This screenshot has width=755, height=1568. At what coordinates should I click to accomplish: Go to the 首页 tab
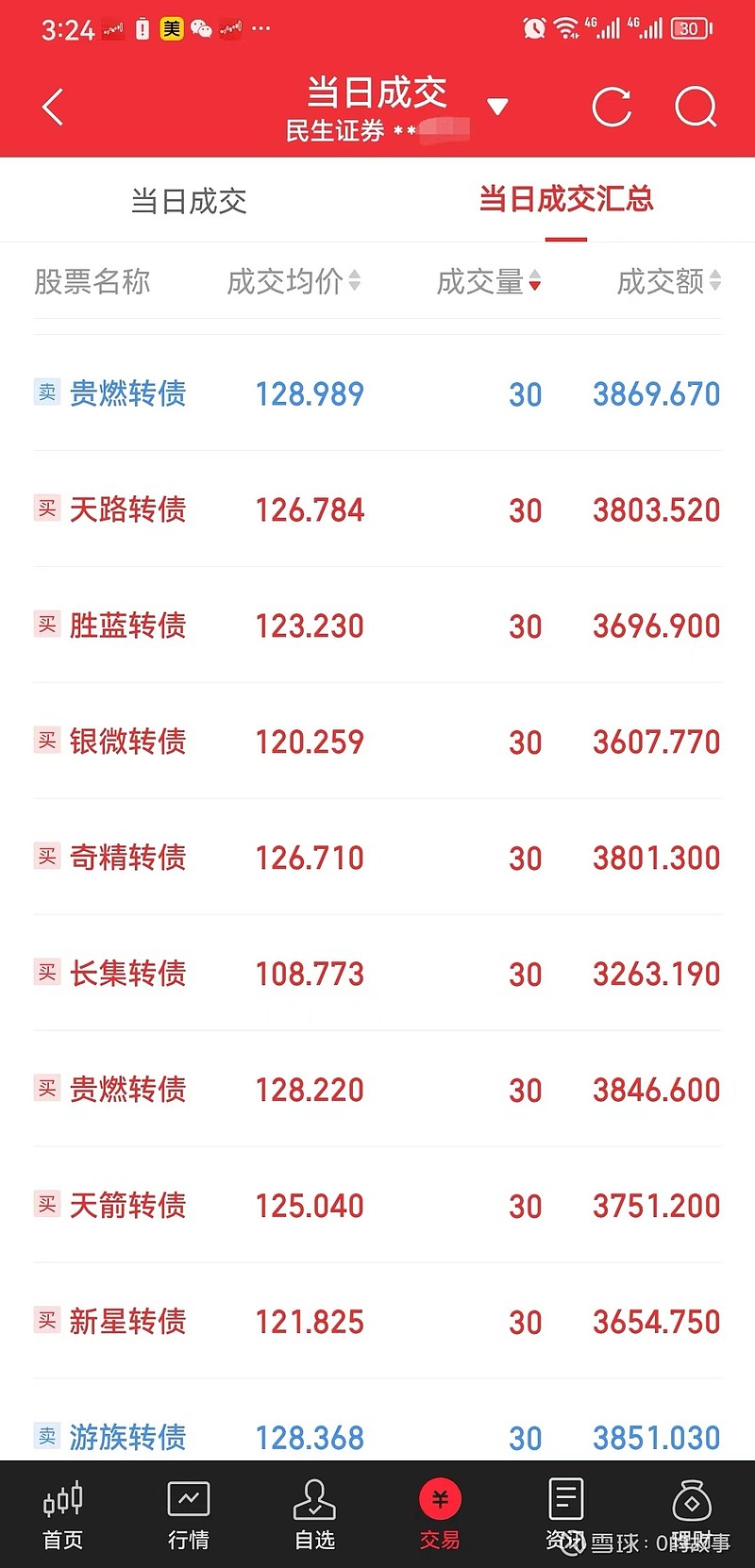(x=63, y=1515)
